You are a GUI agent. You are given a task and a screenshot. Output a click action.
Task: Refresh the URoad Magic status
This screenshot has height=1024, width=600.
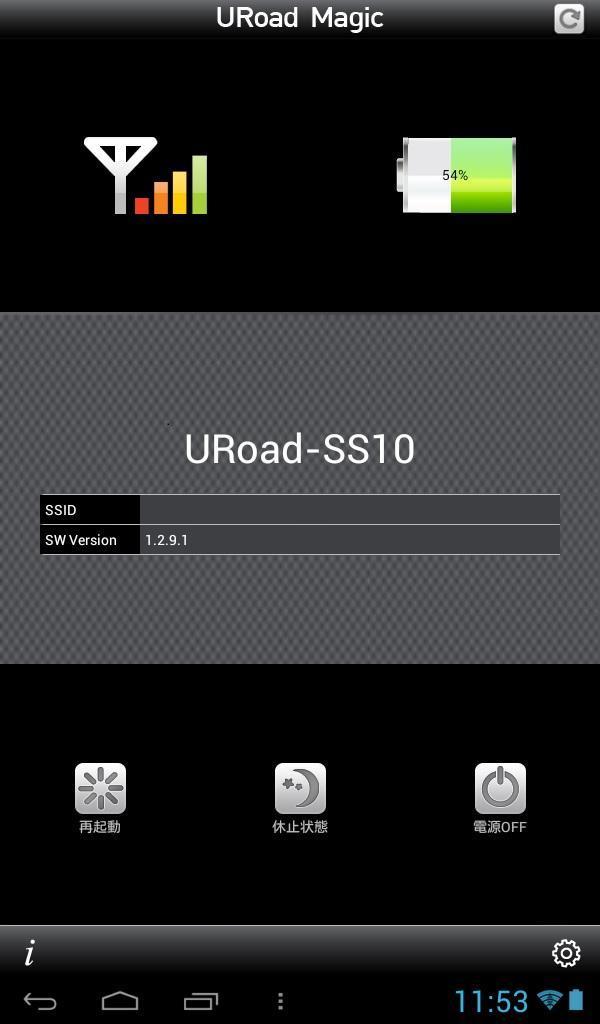point(569,19)
